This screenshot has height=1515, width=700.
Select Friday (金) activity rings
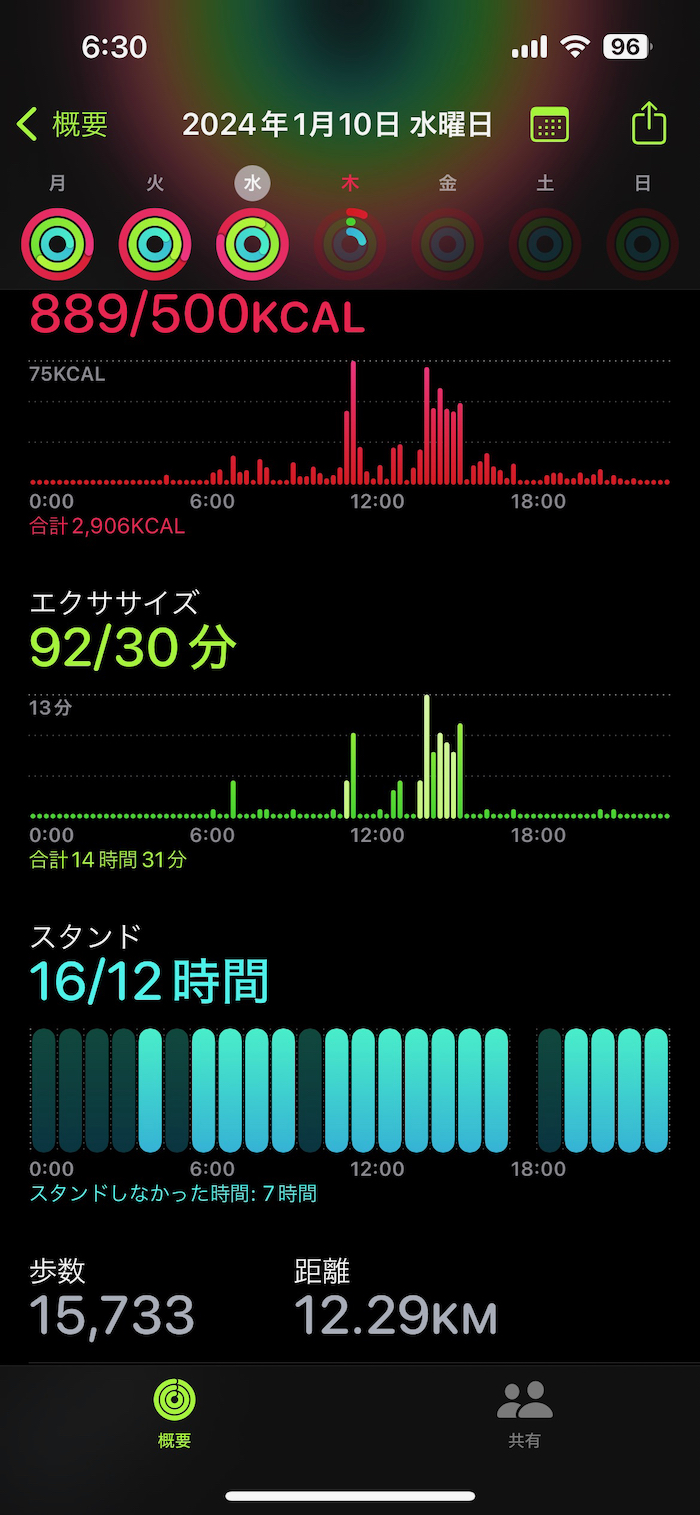coord(447,243)
